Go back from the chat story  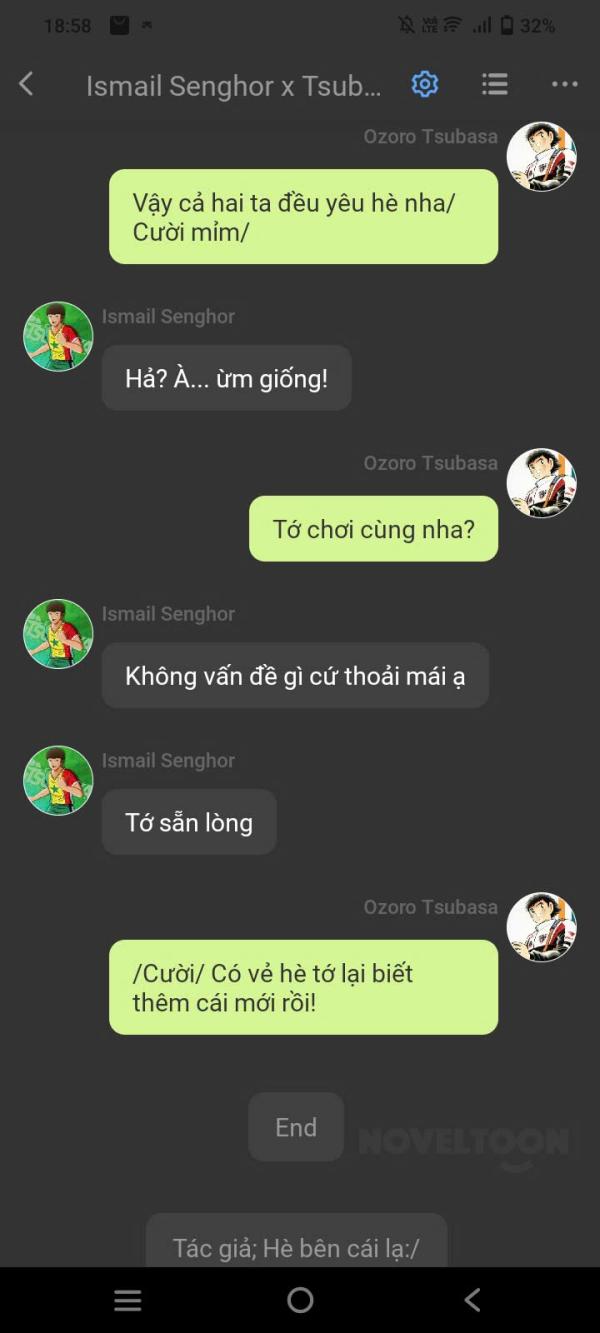tap(27, 85)
